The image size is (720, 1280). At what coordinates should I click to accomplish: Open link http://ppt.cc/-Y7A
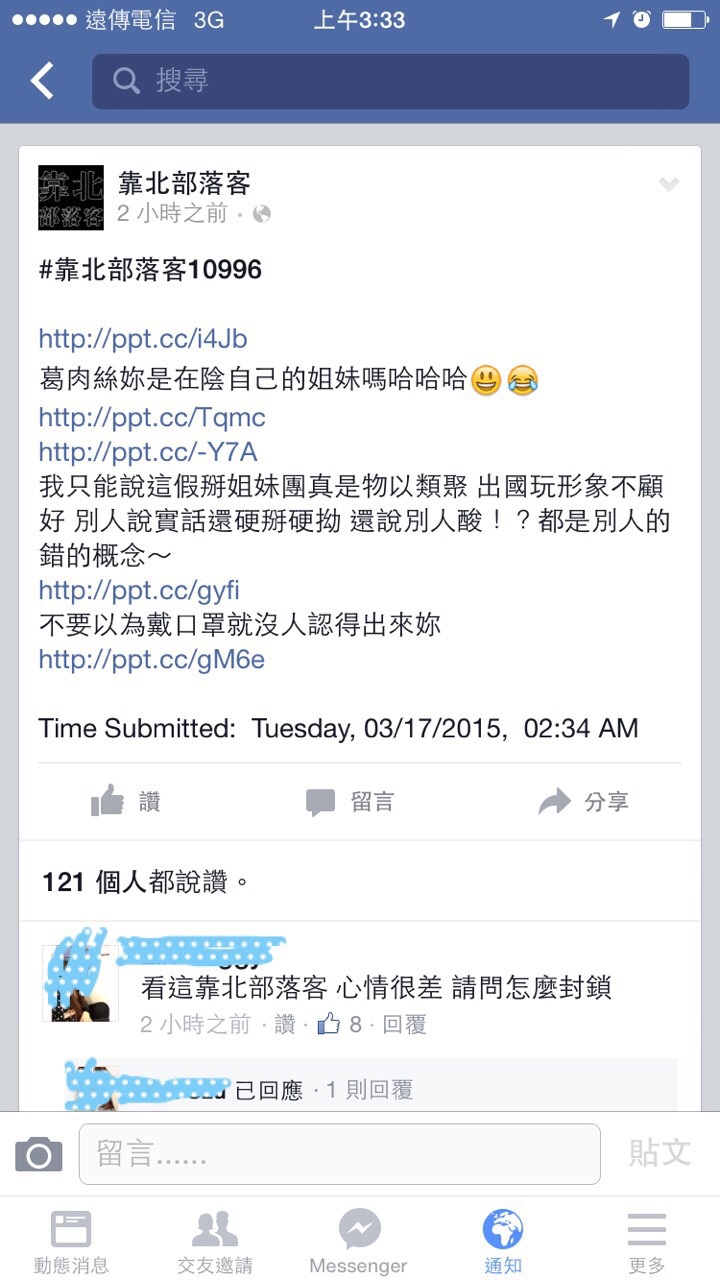(x=148, y=453)
